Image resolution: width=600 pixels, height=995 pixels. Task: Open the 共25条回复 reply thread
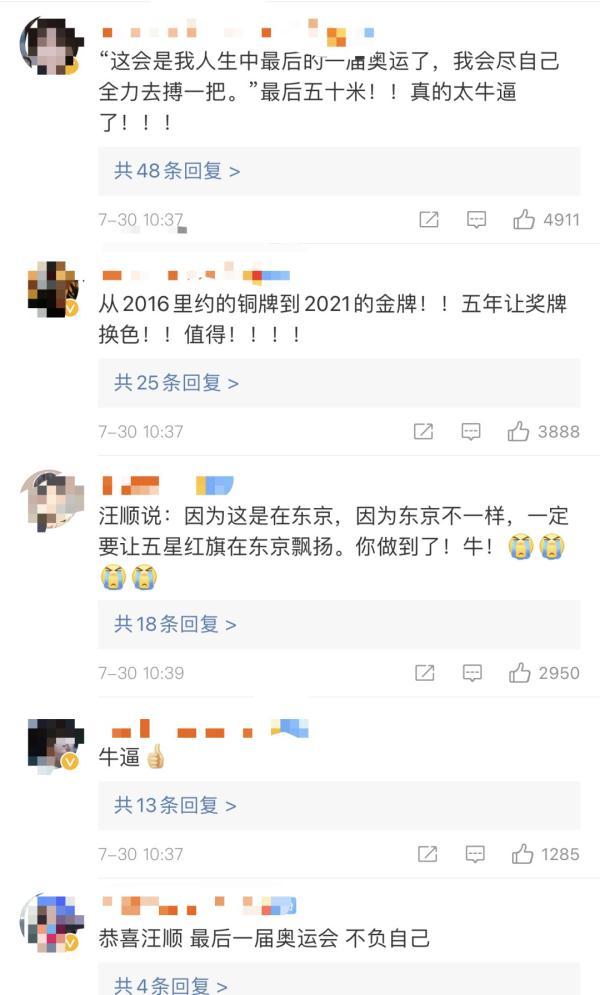coord(176,383)
